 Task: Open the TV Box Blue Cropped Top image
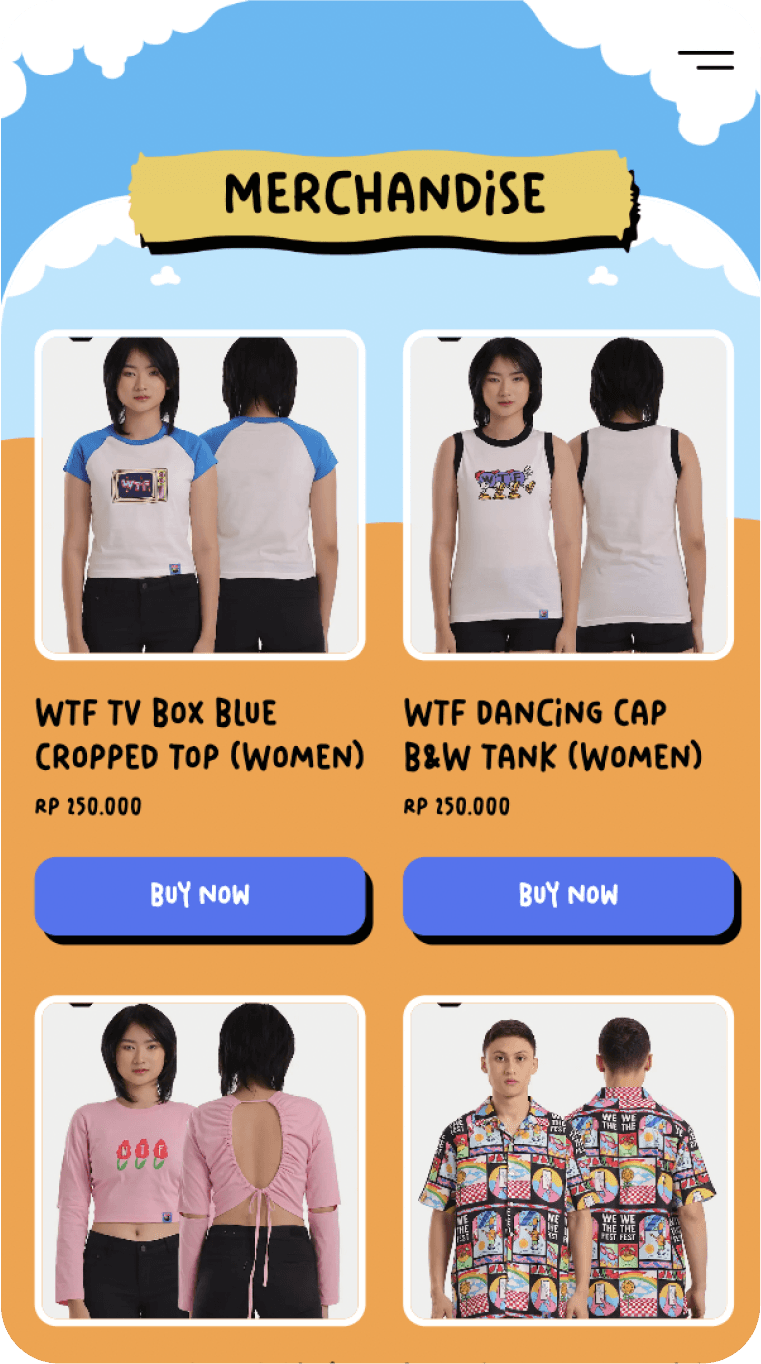[x=200, y=495]
